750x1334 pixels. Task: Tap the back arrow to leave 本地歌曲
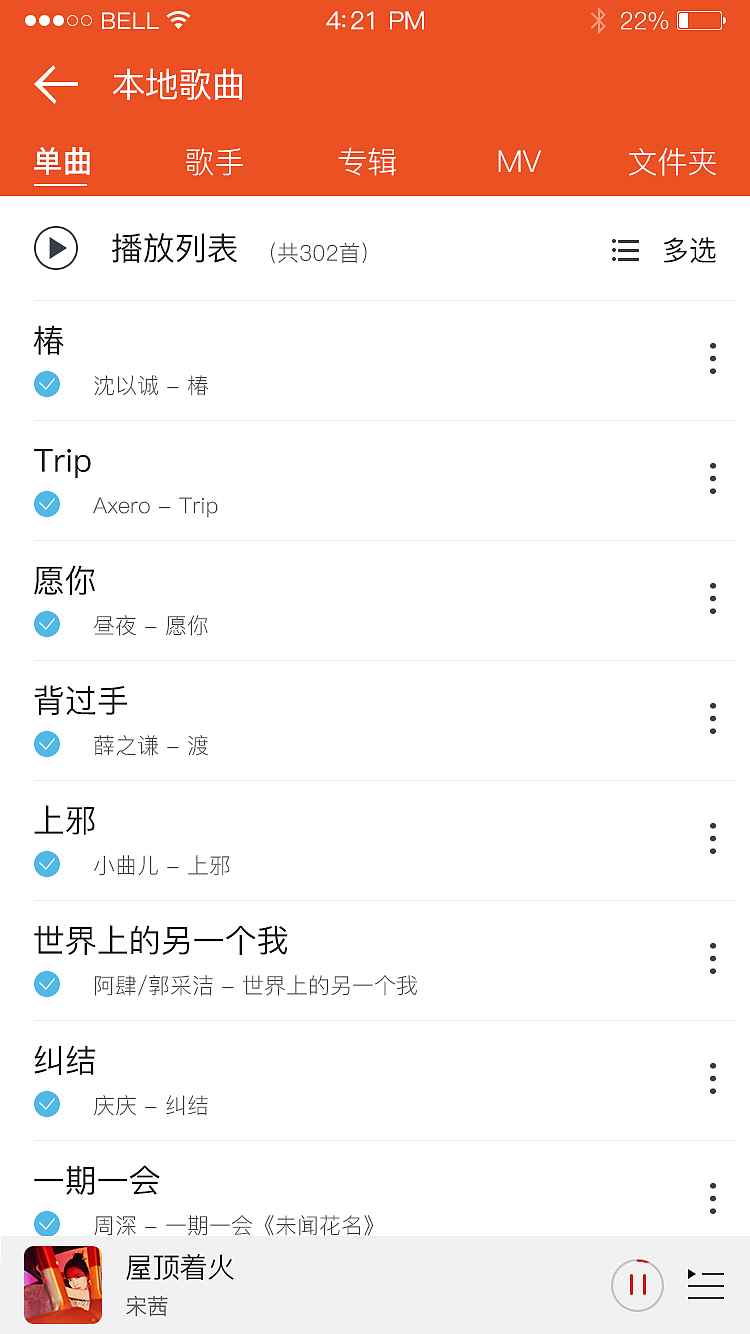tap(55, 85)
